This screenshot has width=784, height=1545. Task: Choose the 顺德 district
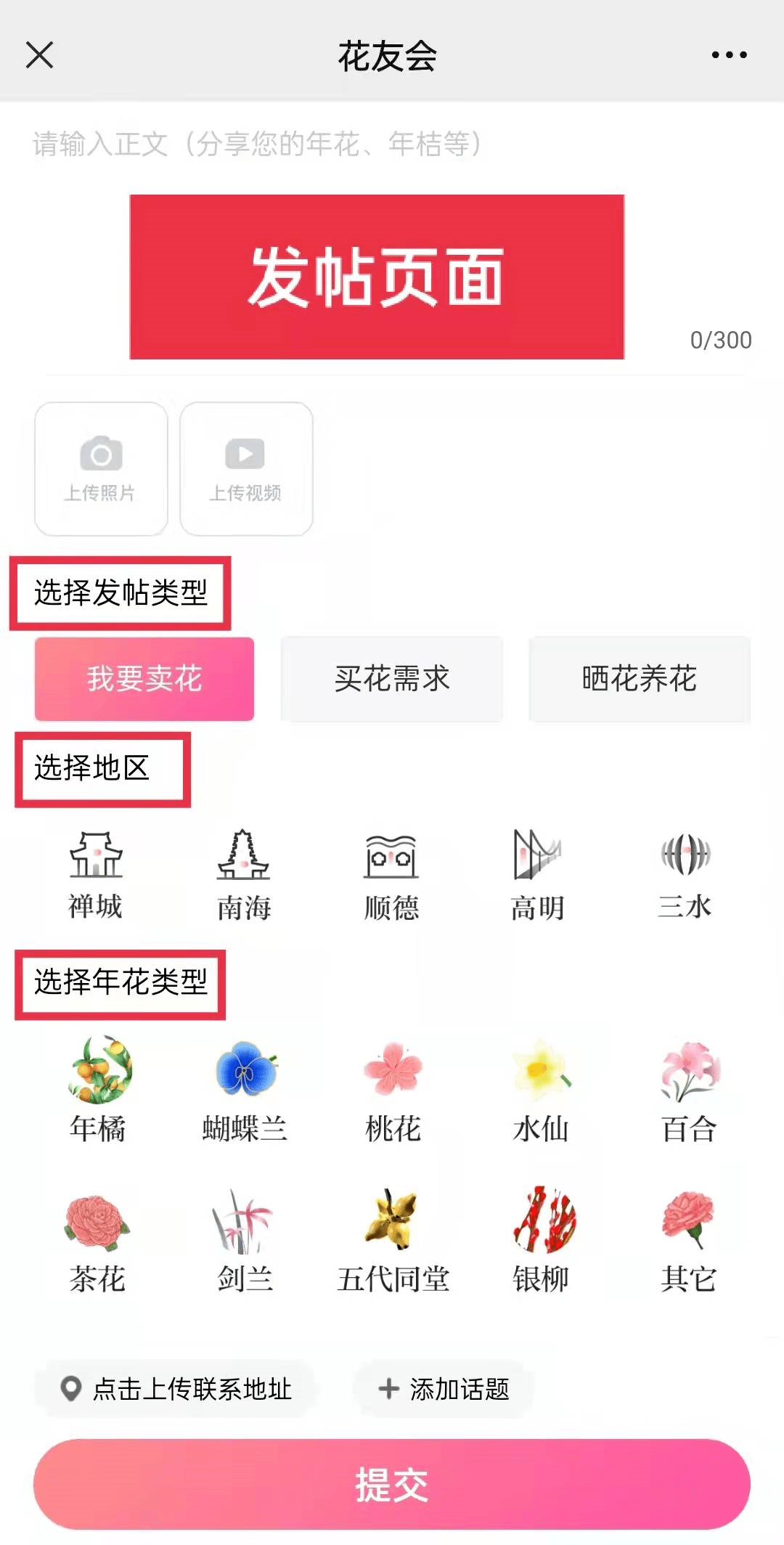392,875
